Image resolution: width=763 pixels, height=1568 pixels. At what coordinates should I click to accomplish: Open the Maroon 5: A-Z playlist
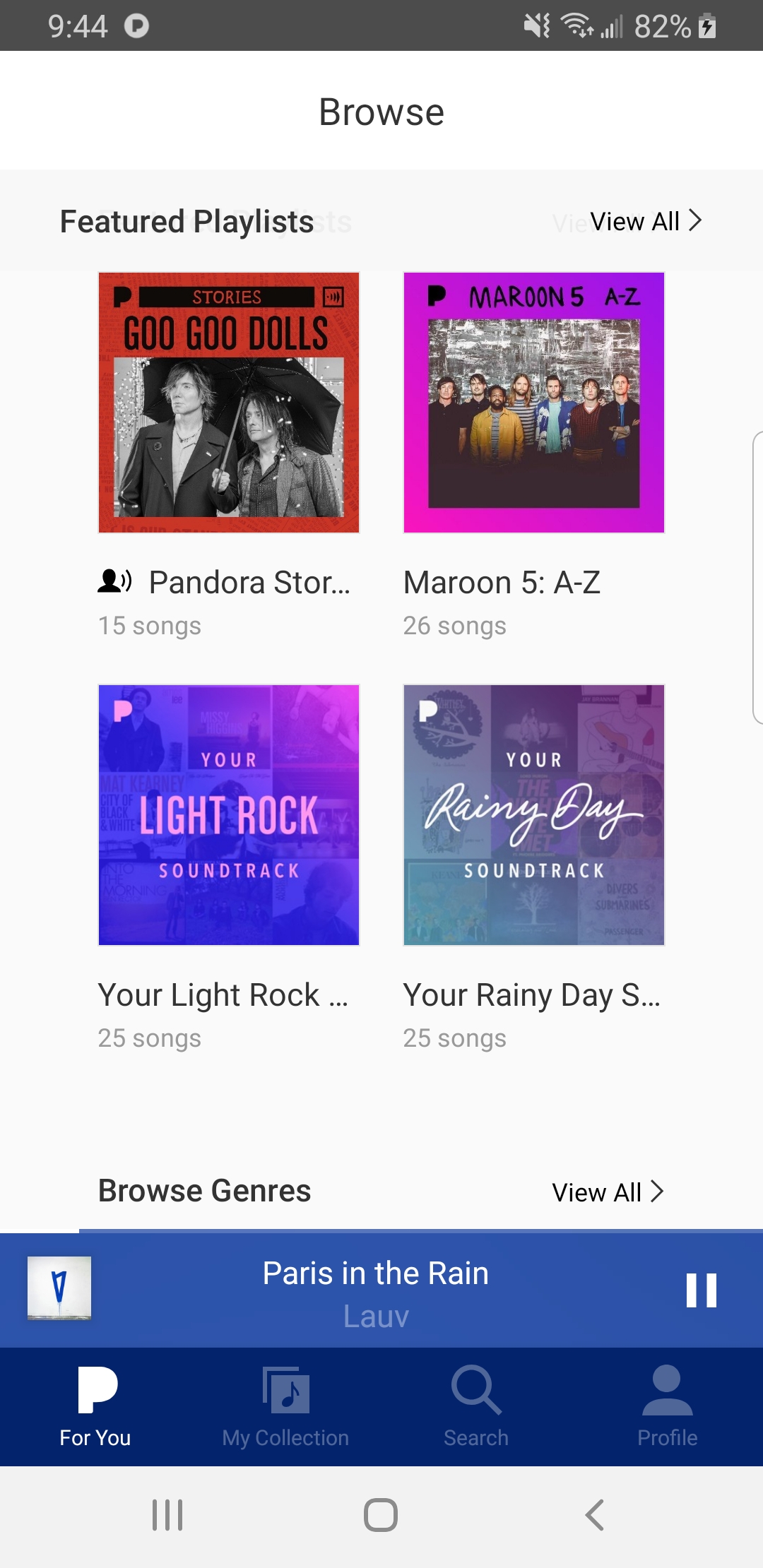pos(533,403)
